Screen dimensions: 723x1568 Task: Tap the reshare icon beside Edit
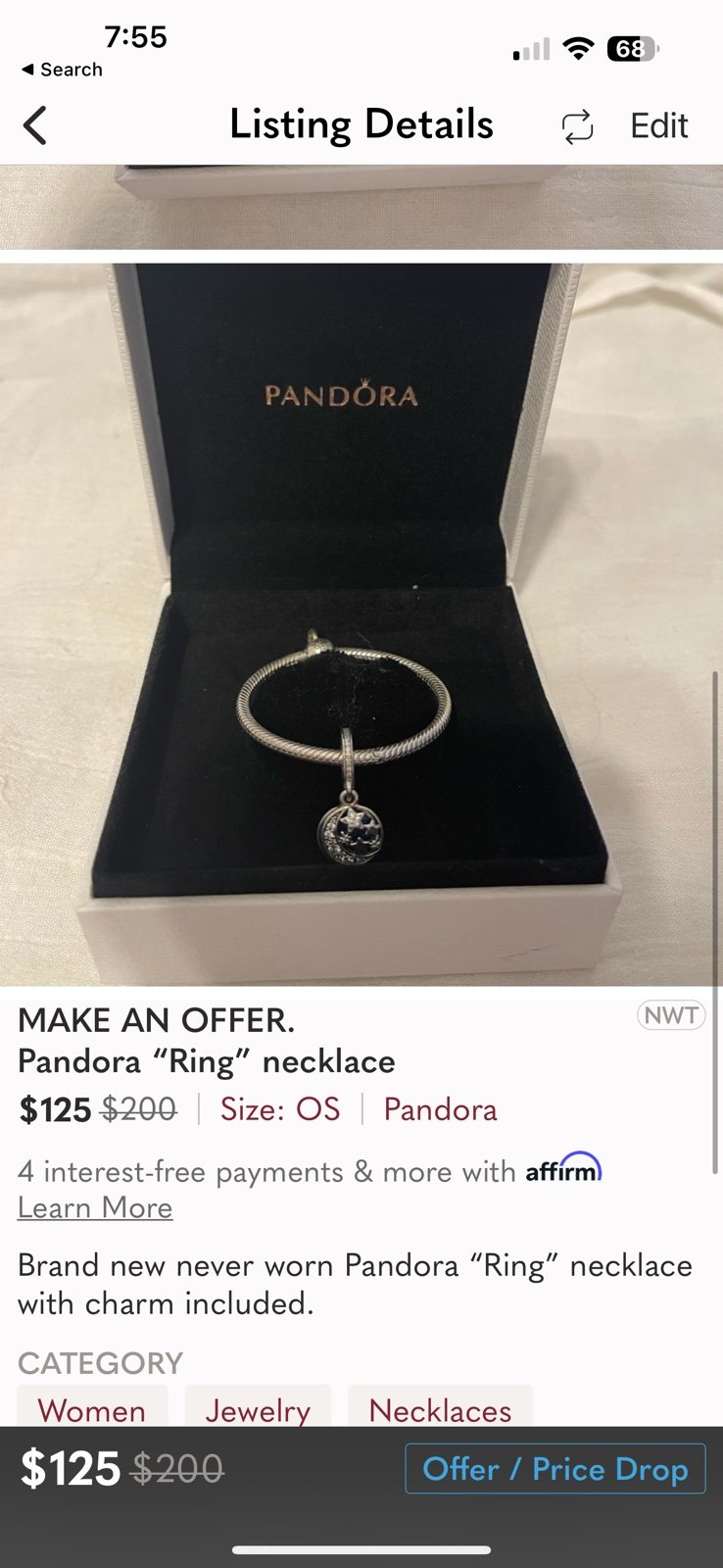click(578, 126)
